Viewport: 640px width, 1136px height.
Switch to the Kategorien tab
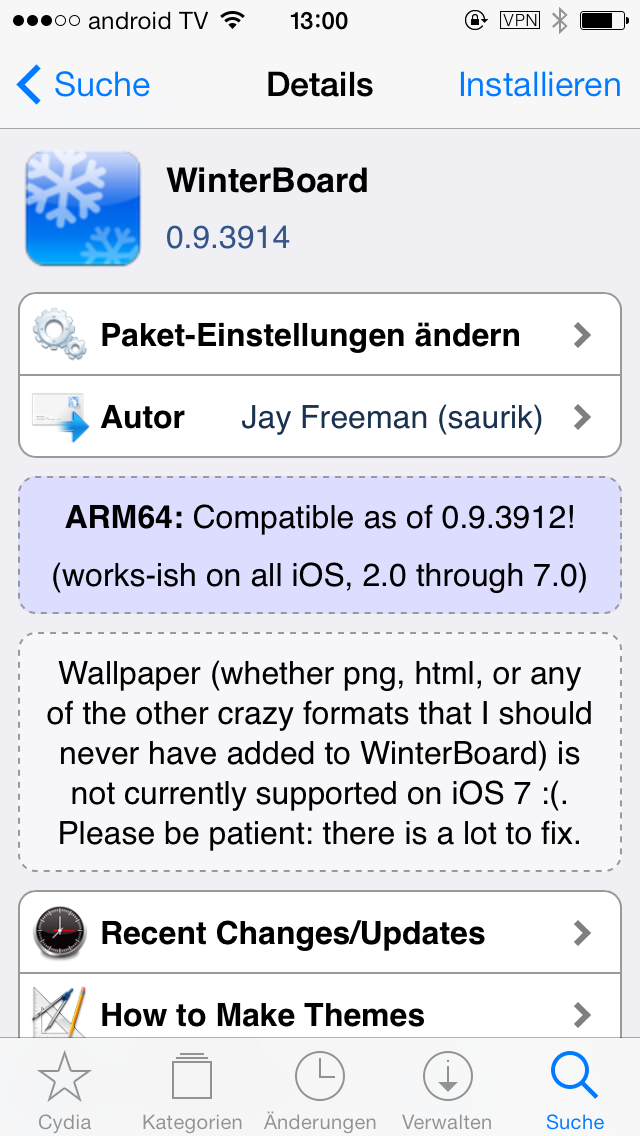tap(192, 1090)
